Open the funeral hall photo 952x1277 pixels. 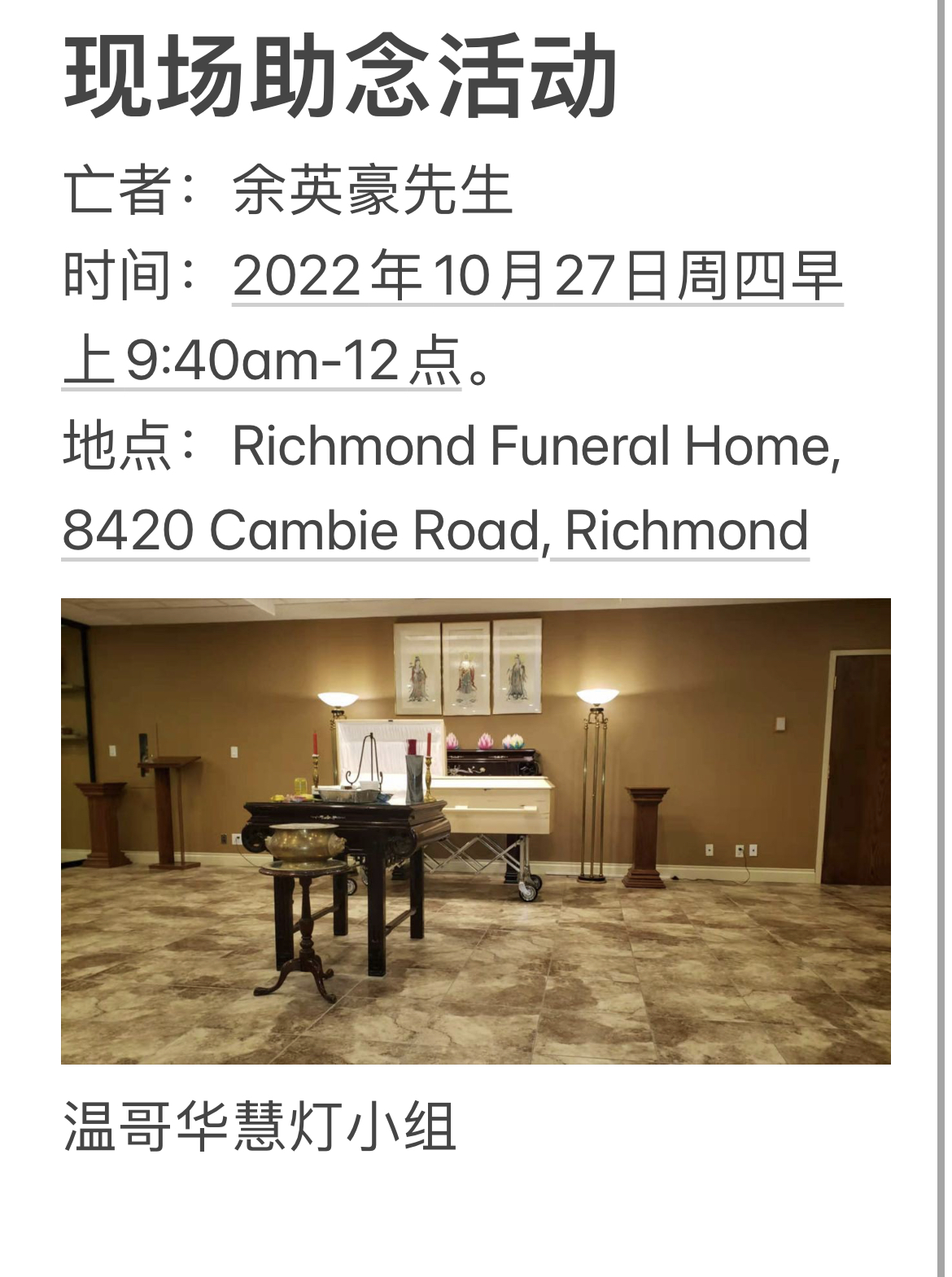click(x=475, y=830)
